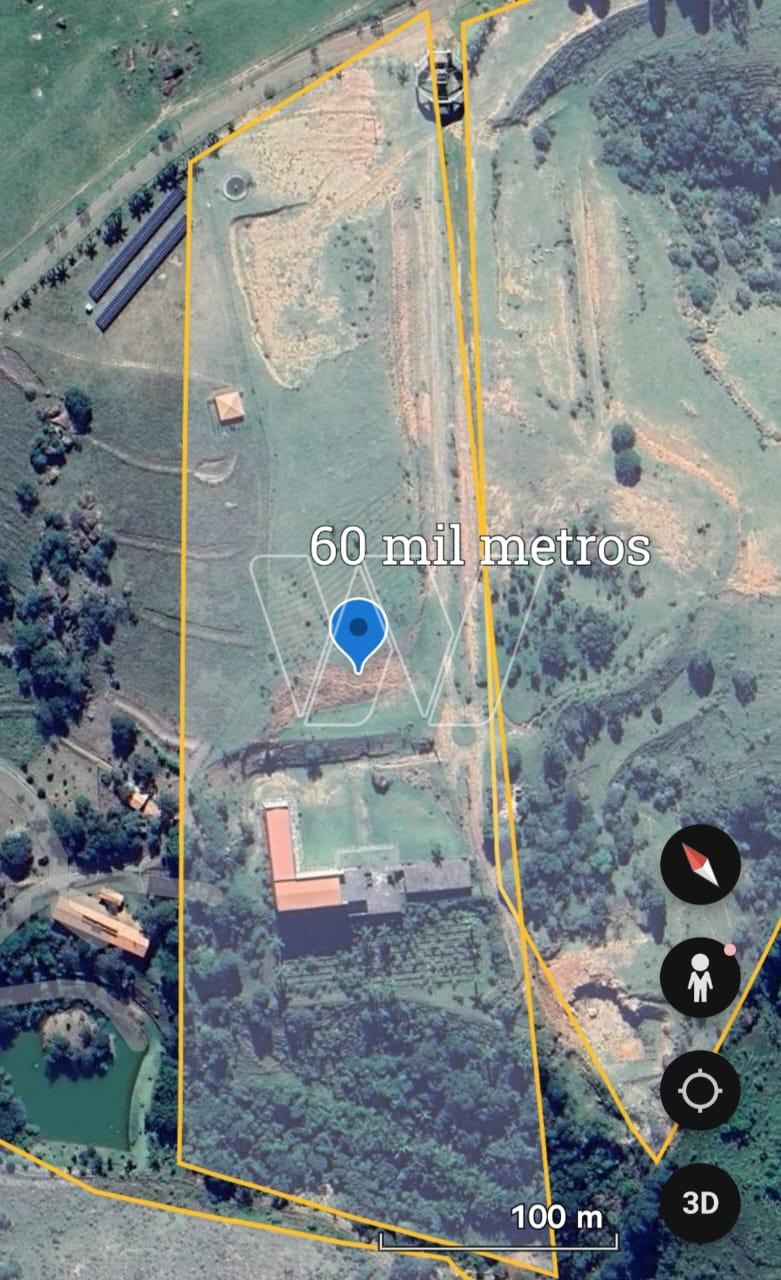Image resolution: width=781 pixels, height=1280 pixels.
Task: Center map on my location
Action: click(700, 1090)
